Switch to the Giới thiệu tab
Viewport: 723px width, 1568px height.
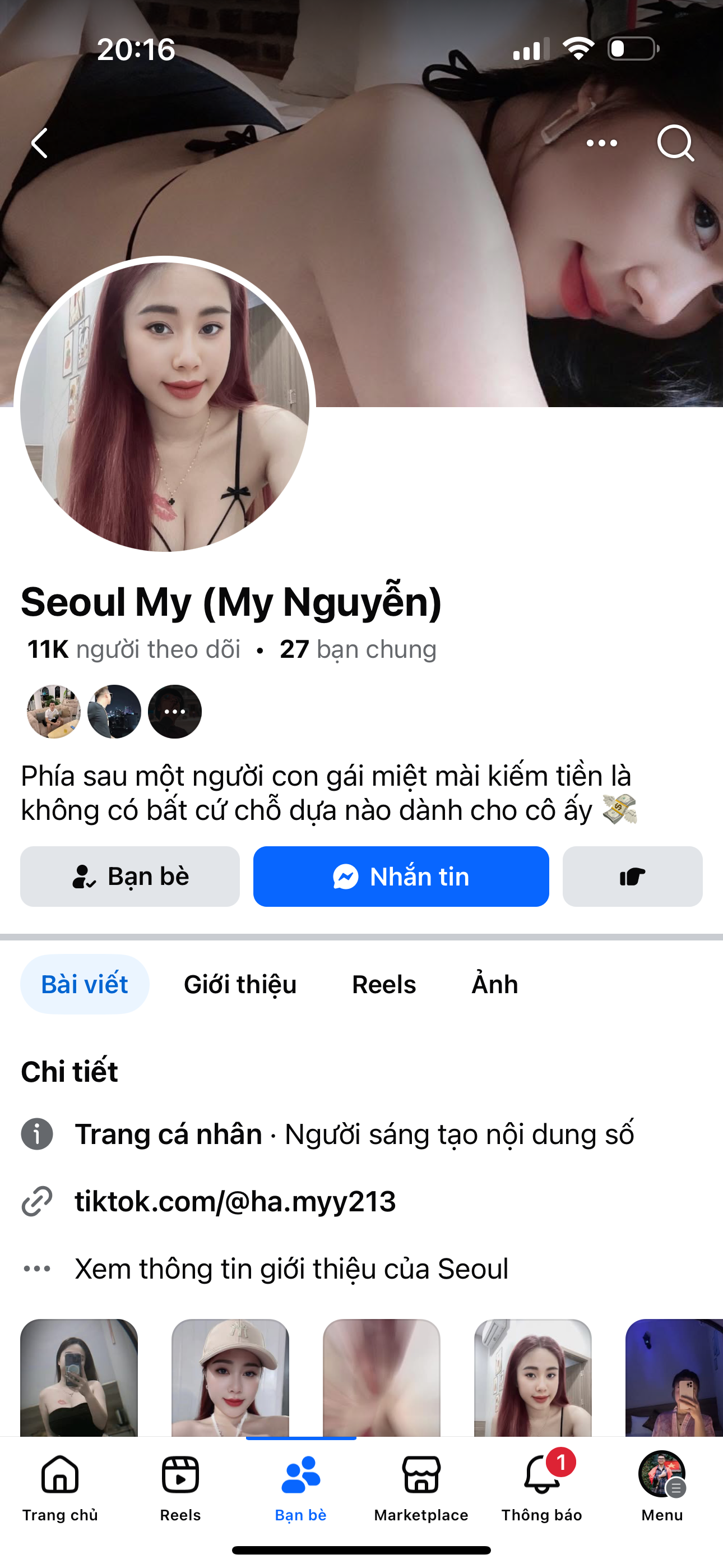tap(240, 984)
